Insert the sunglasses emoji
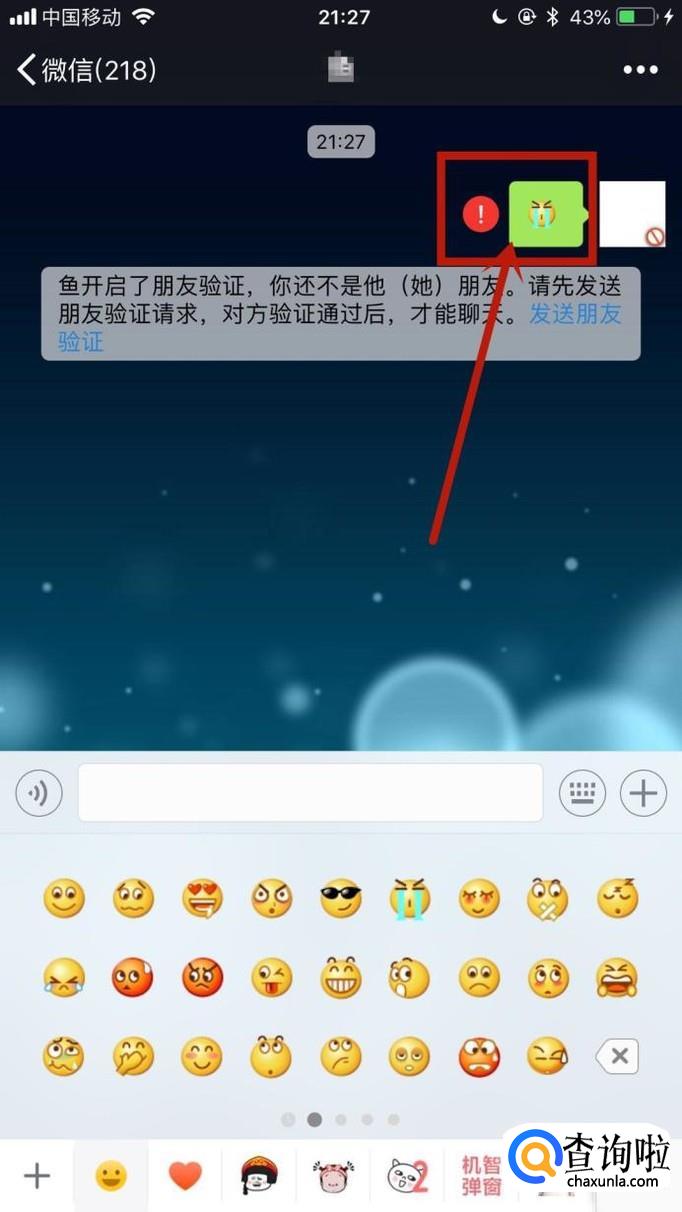682x1212 pixels. tap(341, 899)
